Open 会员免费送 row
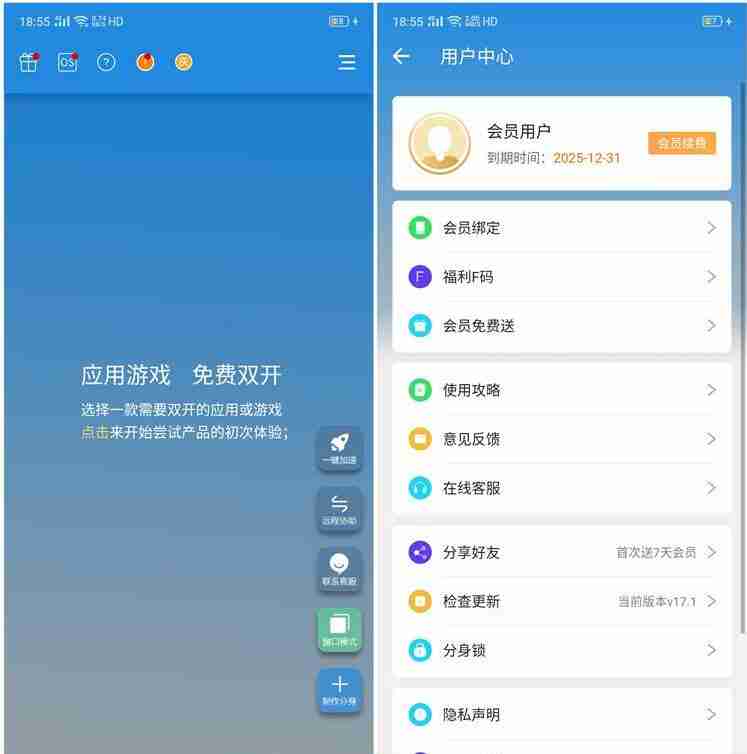 point(561,326)
